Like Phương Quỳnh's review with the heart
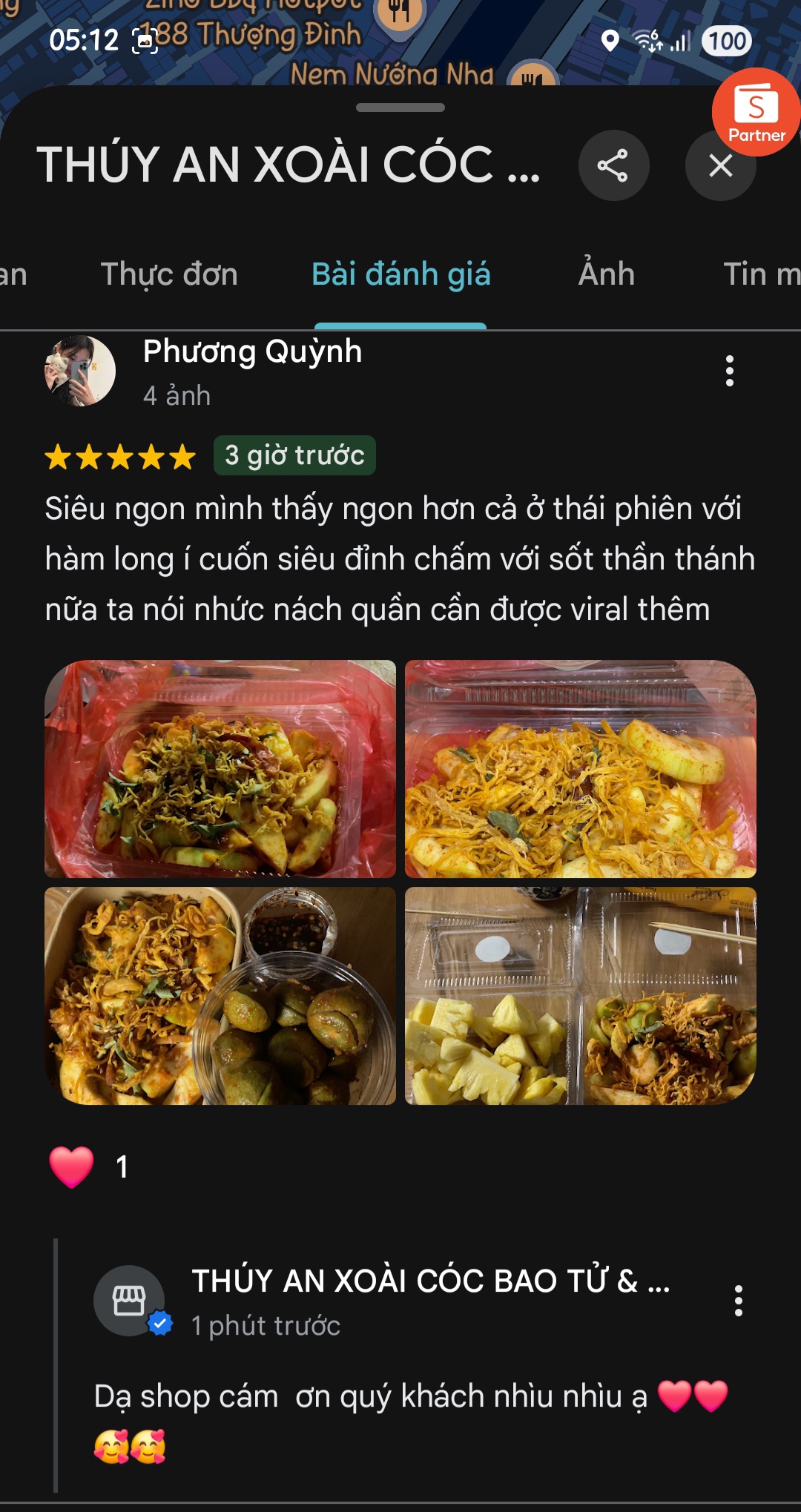The image size is (801, 1512). pyautogui.click(x=71, y=1166)
